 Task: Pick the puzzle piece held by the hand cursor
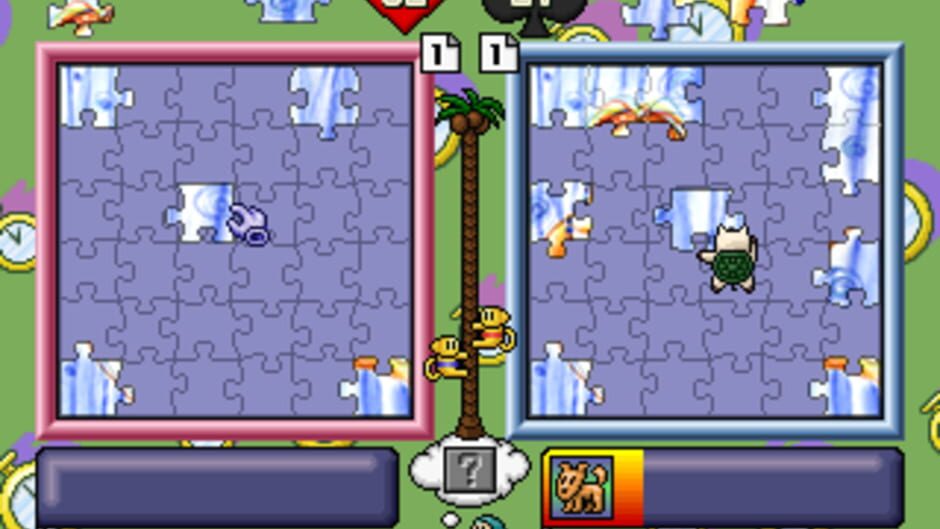(205, 211)
